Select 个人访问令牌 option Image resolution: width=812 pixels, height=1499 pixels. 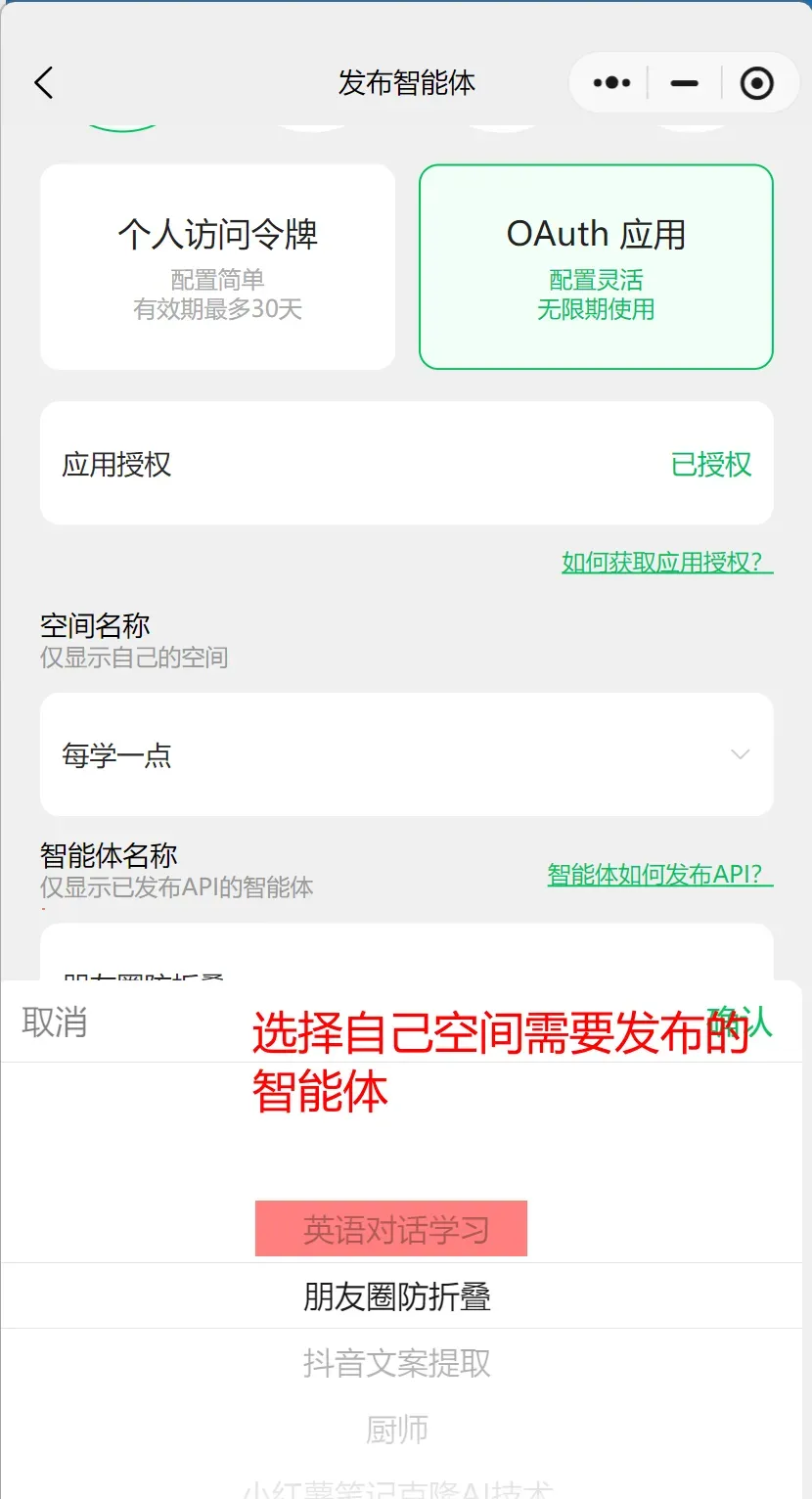(217, 266)
